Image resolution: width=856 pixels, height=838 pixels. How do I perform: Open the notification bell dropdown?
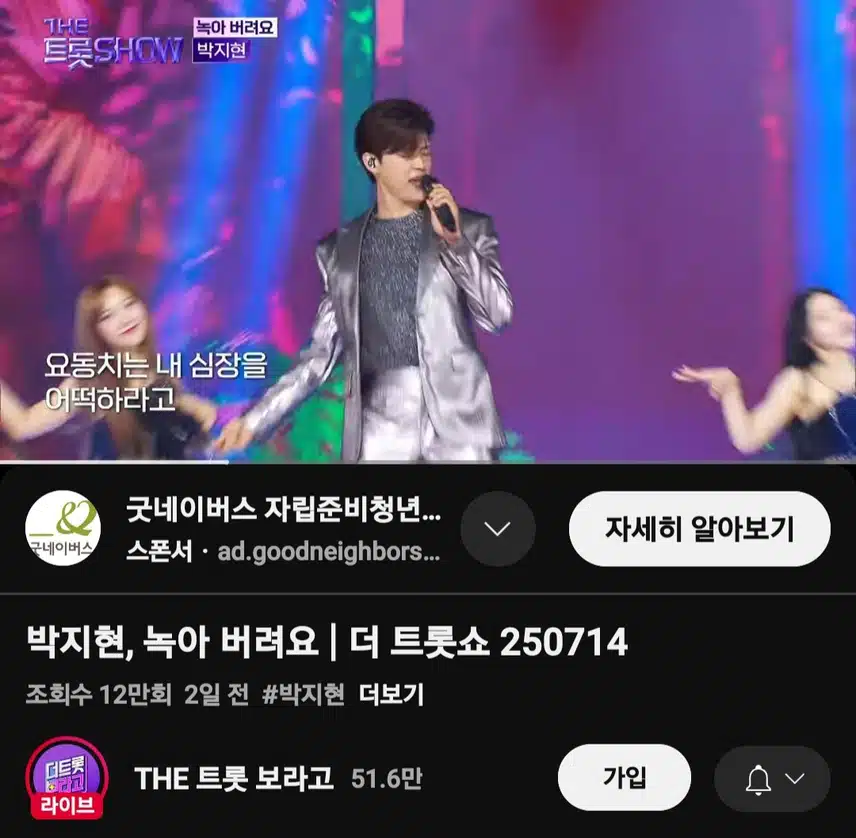tap(772, 778)
